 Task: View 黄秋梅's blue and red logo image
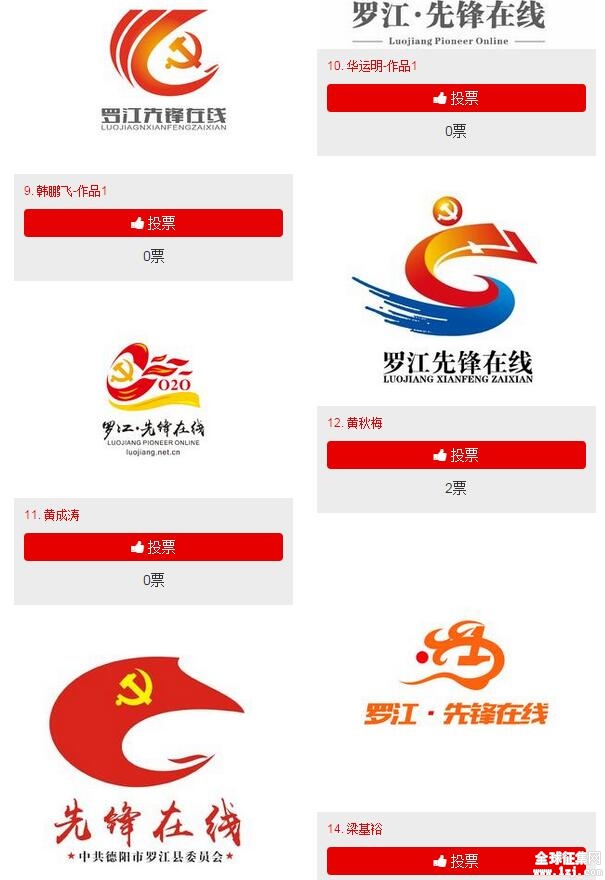(456, 290)
